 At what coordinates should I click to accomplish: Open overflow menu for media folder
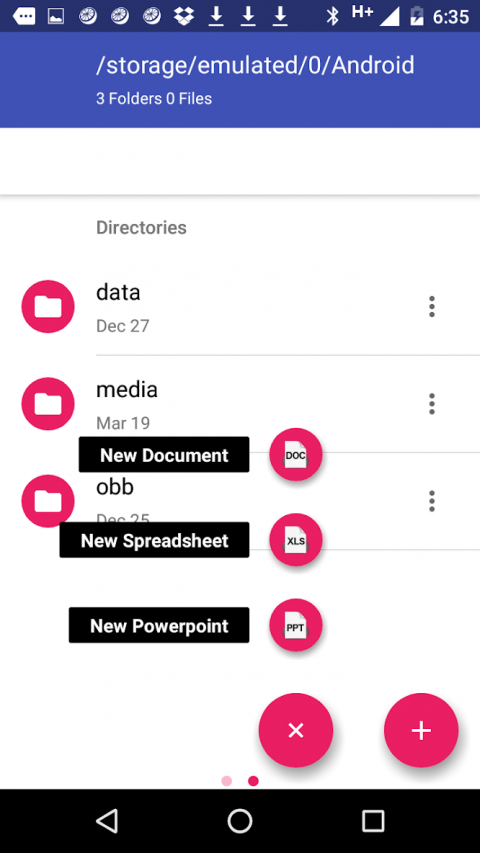(x=432, y=404)
